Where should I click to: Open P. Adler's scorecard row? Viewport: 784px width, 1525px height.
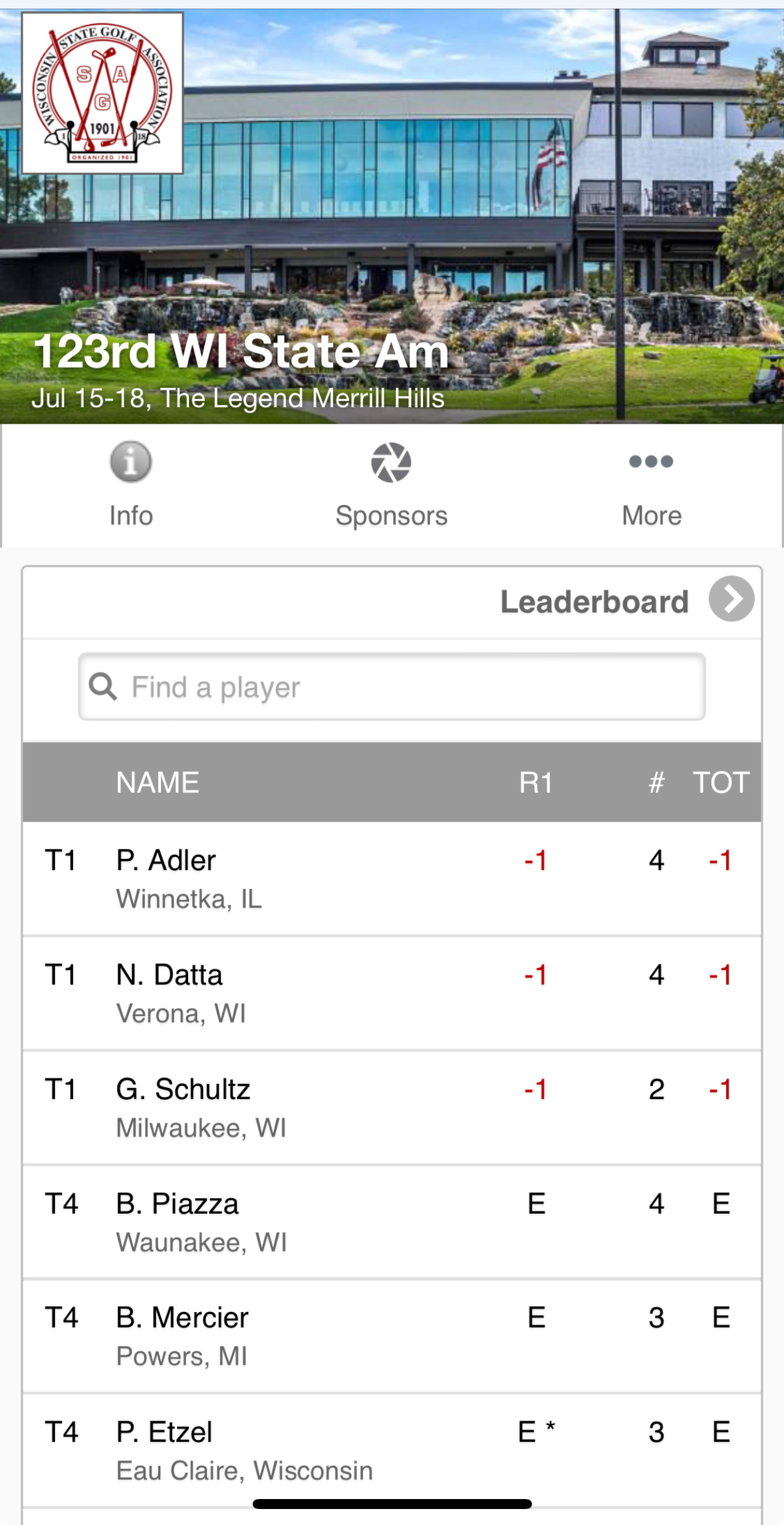coord(392,879)
